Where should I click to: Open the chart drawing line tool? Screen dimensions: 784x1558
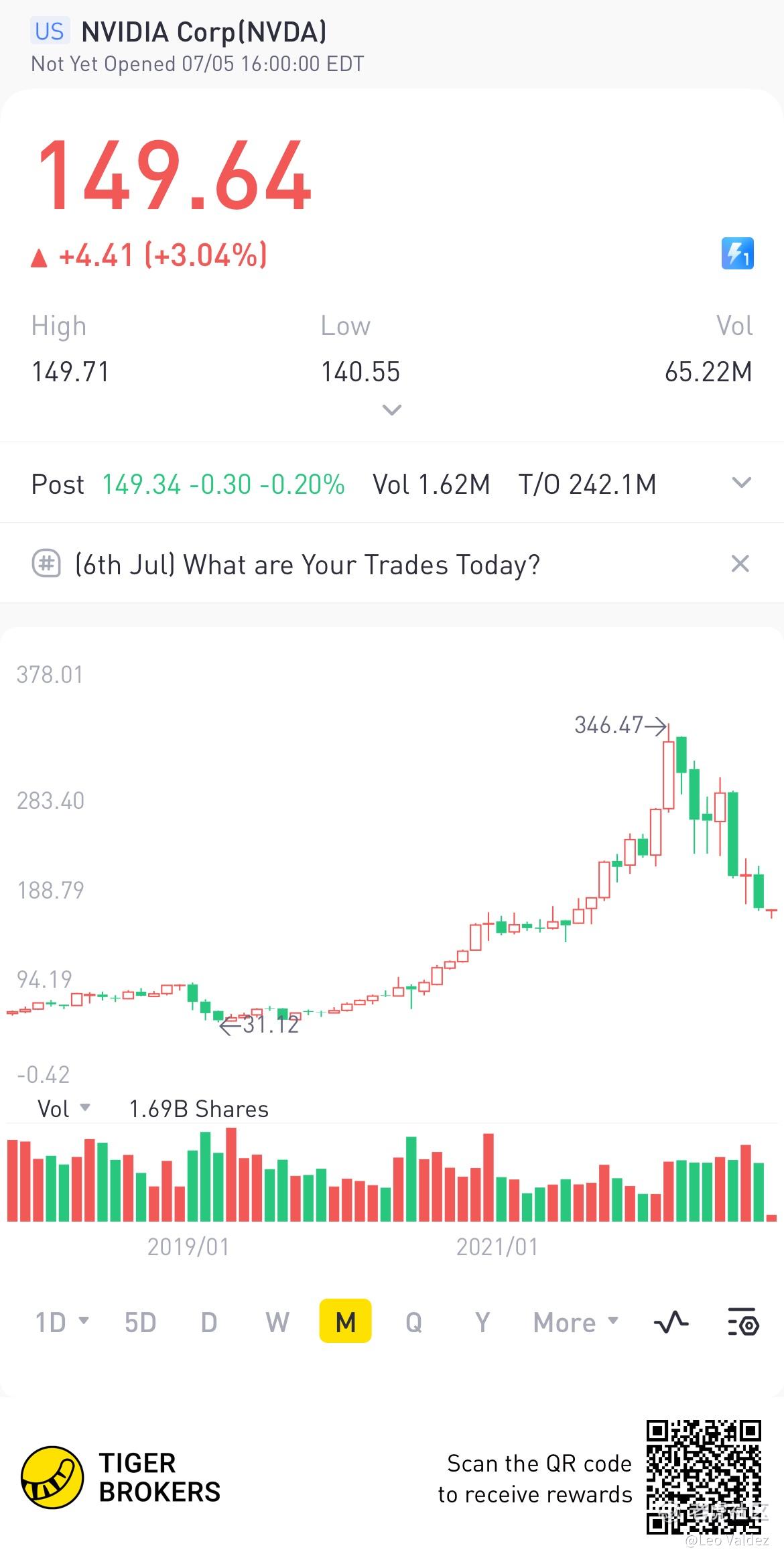(x=671, y=1322)
